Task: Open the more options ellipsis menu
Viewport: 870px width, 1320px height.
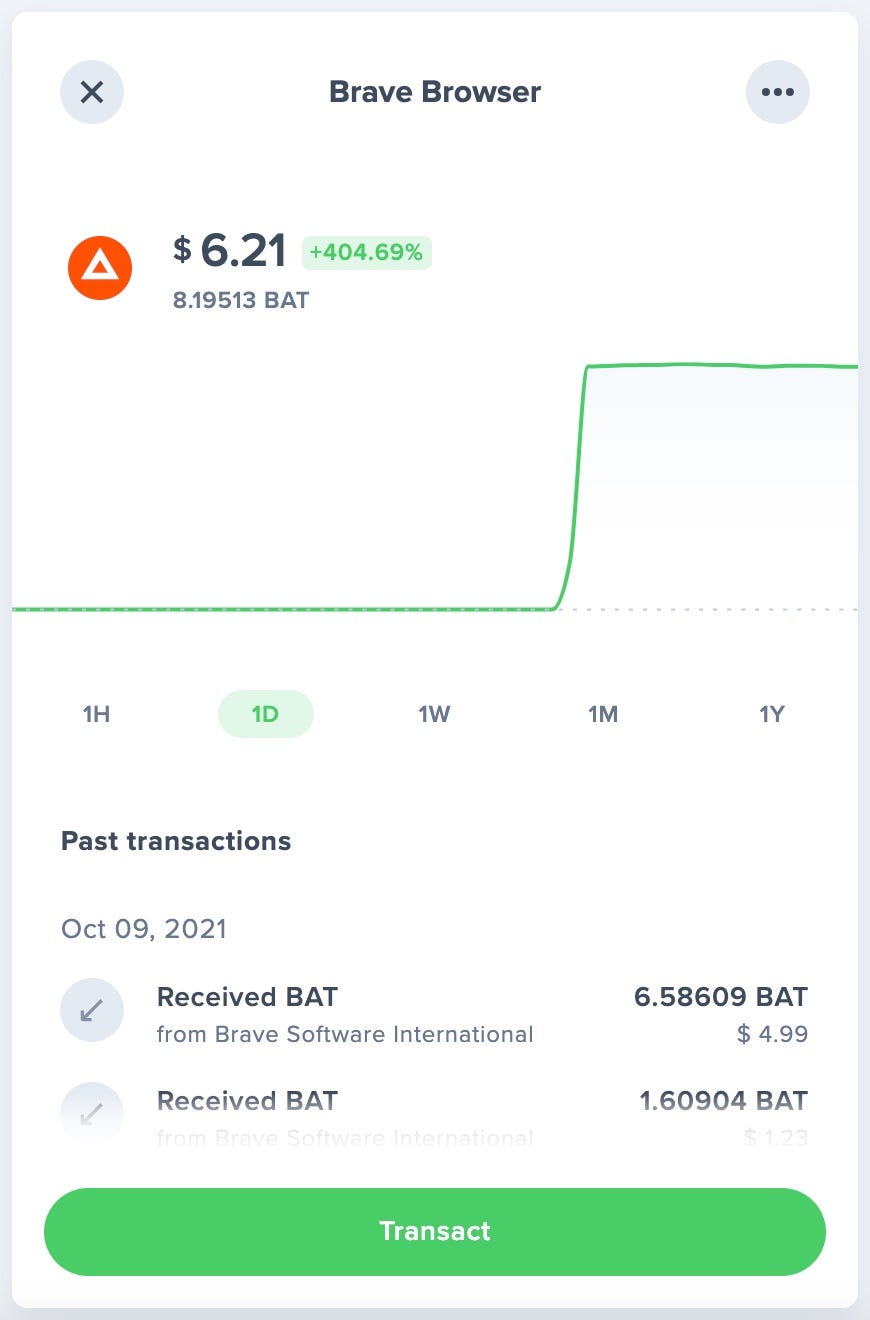Action: [778, 91]
